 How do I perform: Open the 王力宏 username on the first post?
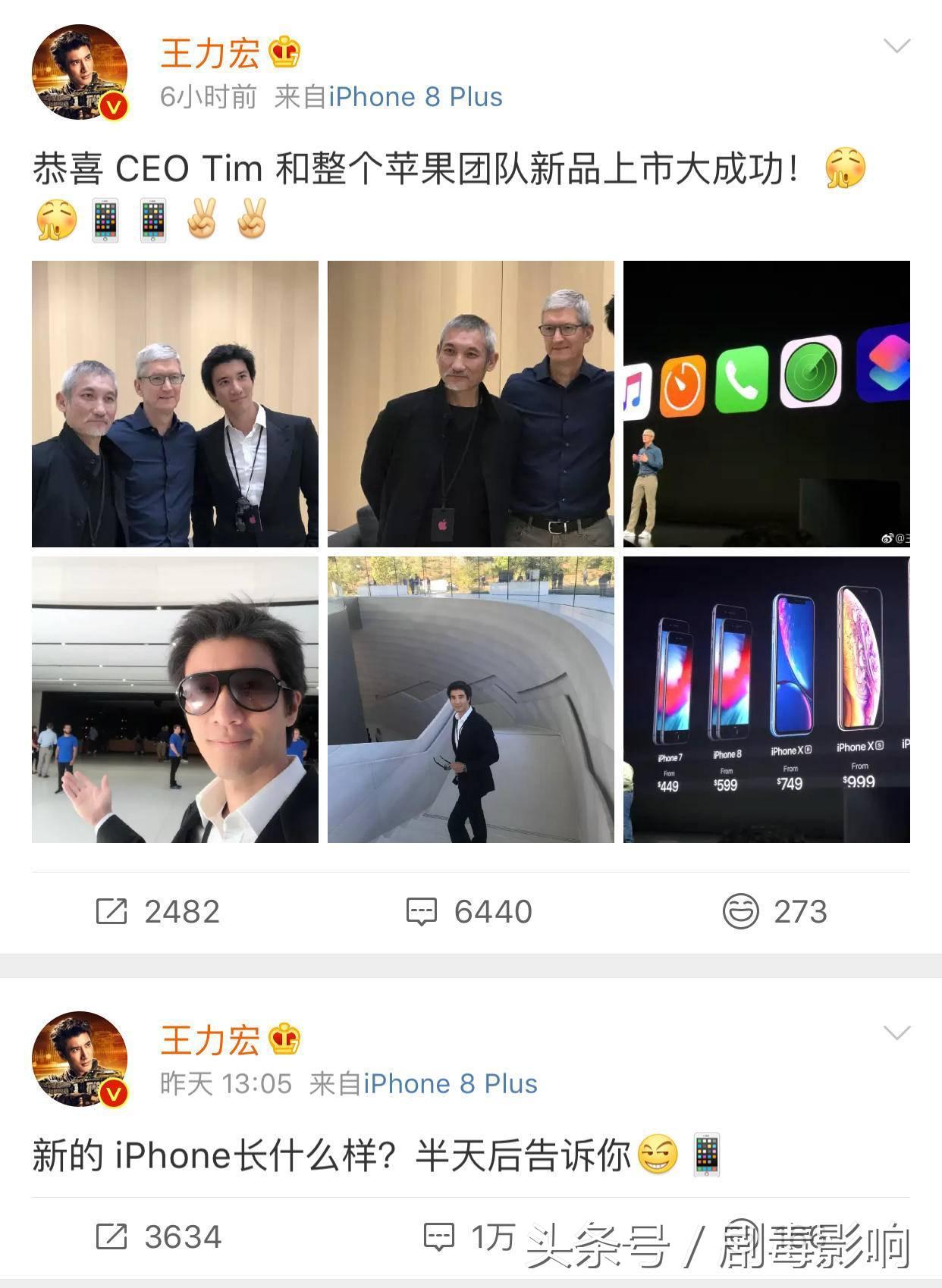(x=210, y=53)
